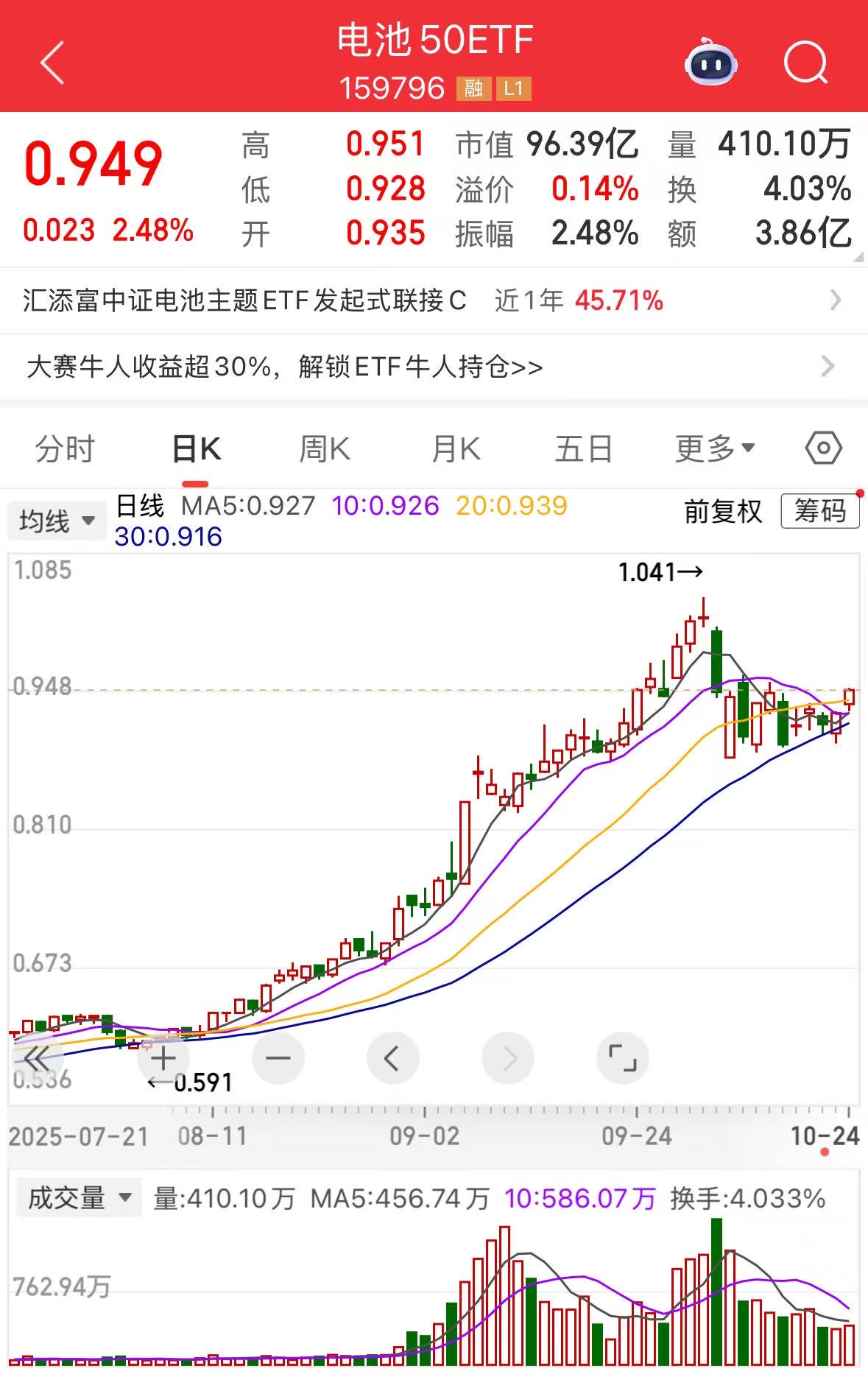Change the 前复权 adjustment setting
Screen dimensions: 868x1377
click(x=723, y=511)
